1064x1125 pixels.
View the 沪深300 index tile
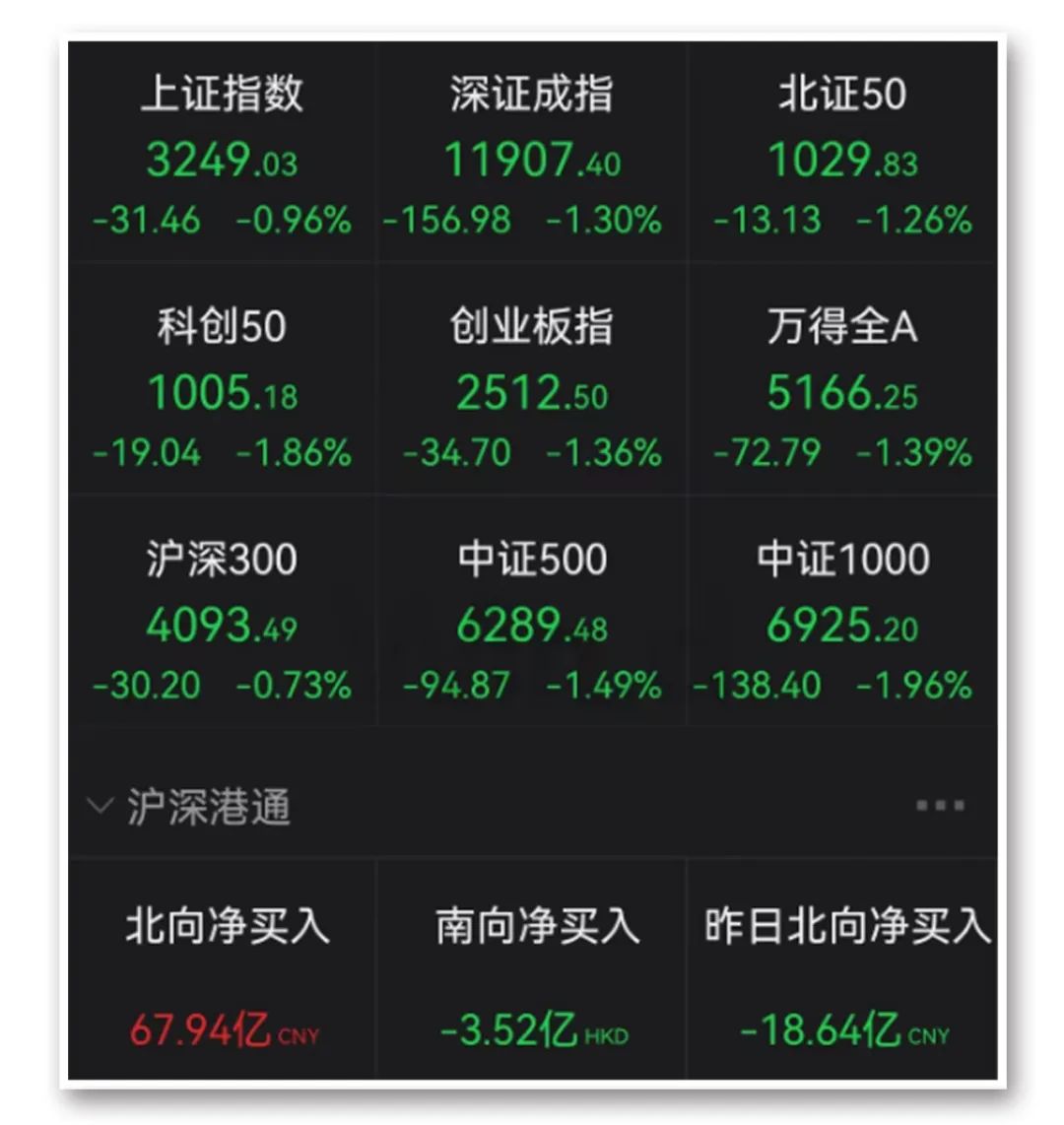click(222, 620)
